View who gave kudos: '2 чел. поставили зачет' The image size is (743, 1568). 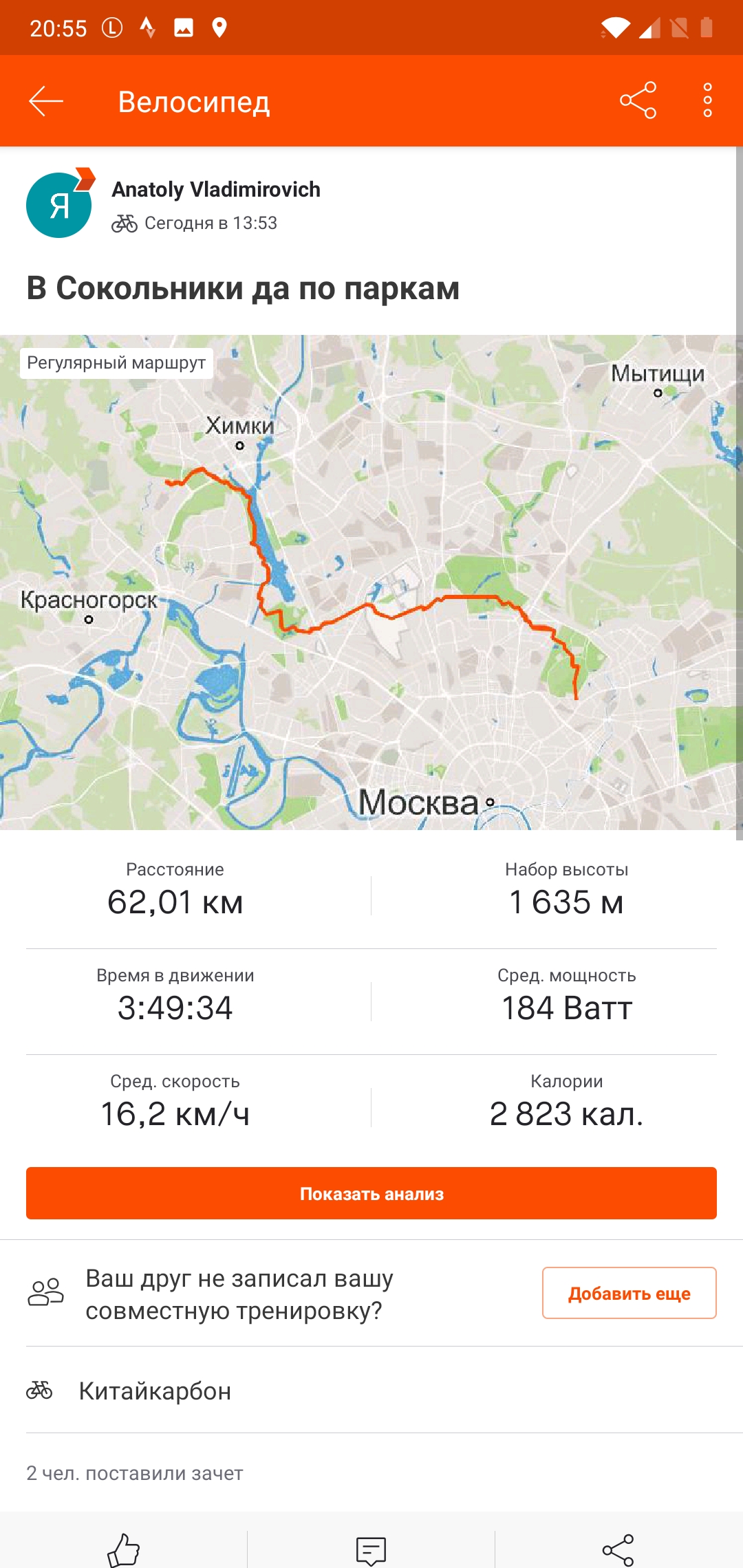135,1473
